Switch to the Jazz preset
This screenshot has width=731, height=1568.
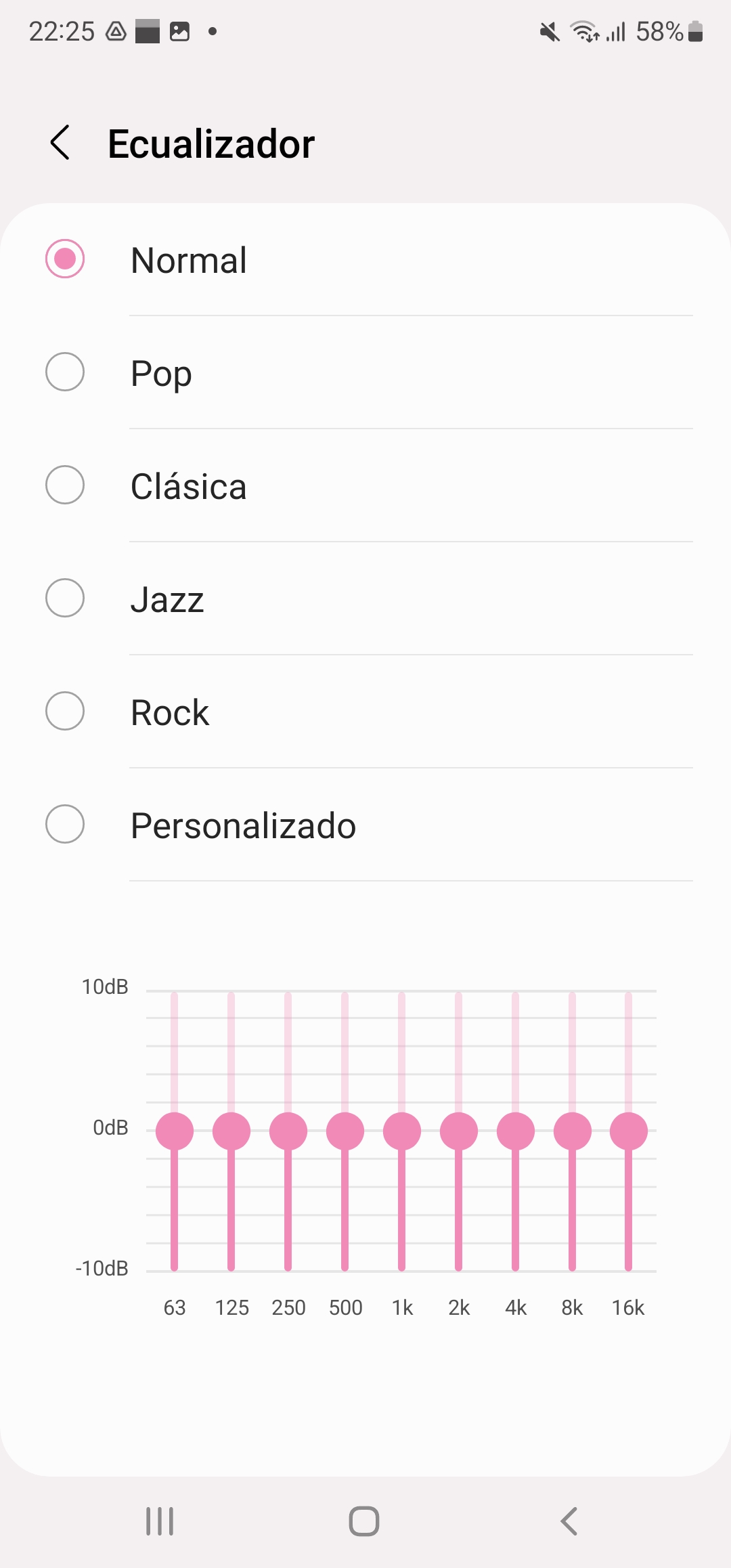(x=365, y=598)
